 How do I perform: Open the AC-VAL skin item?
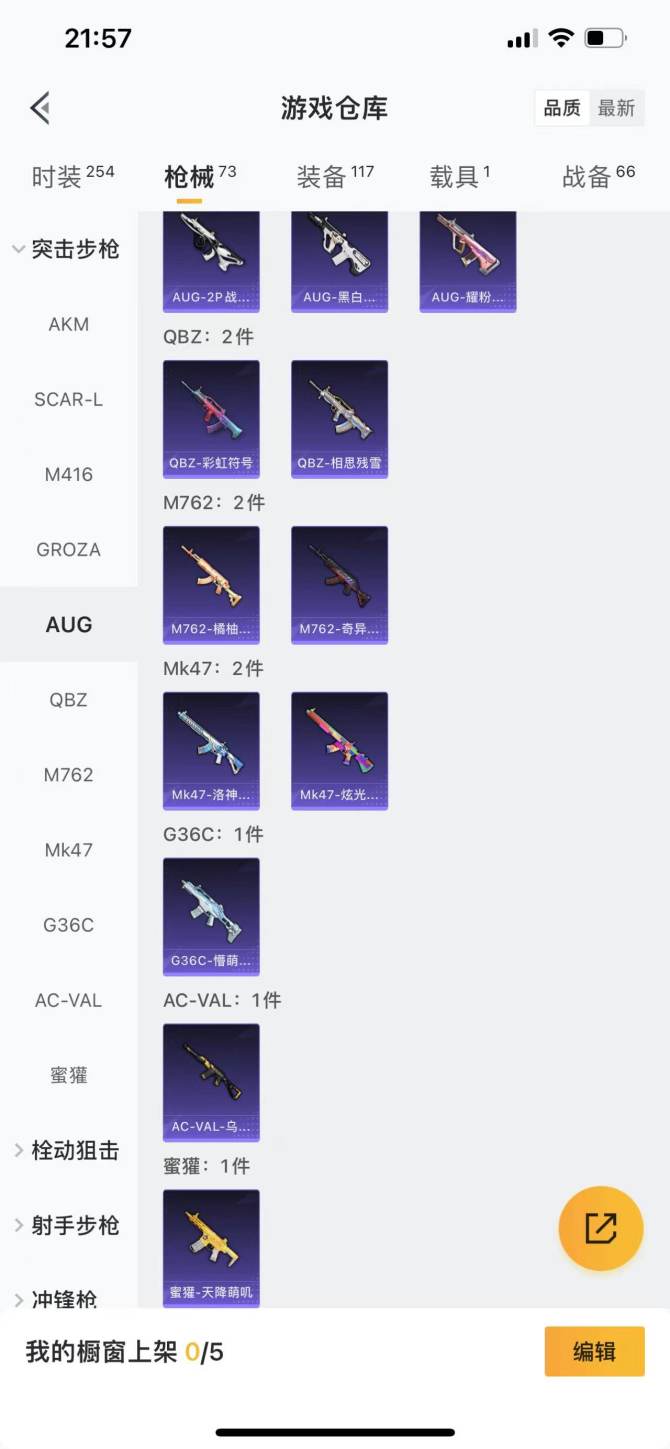[211, 1081]
